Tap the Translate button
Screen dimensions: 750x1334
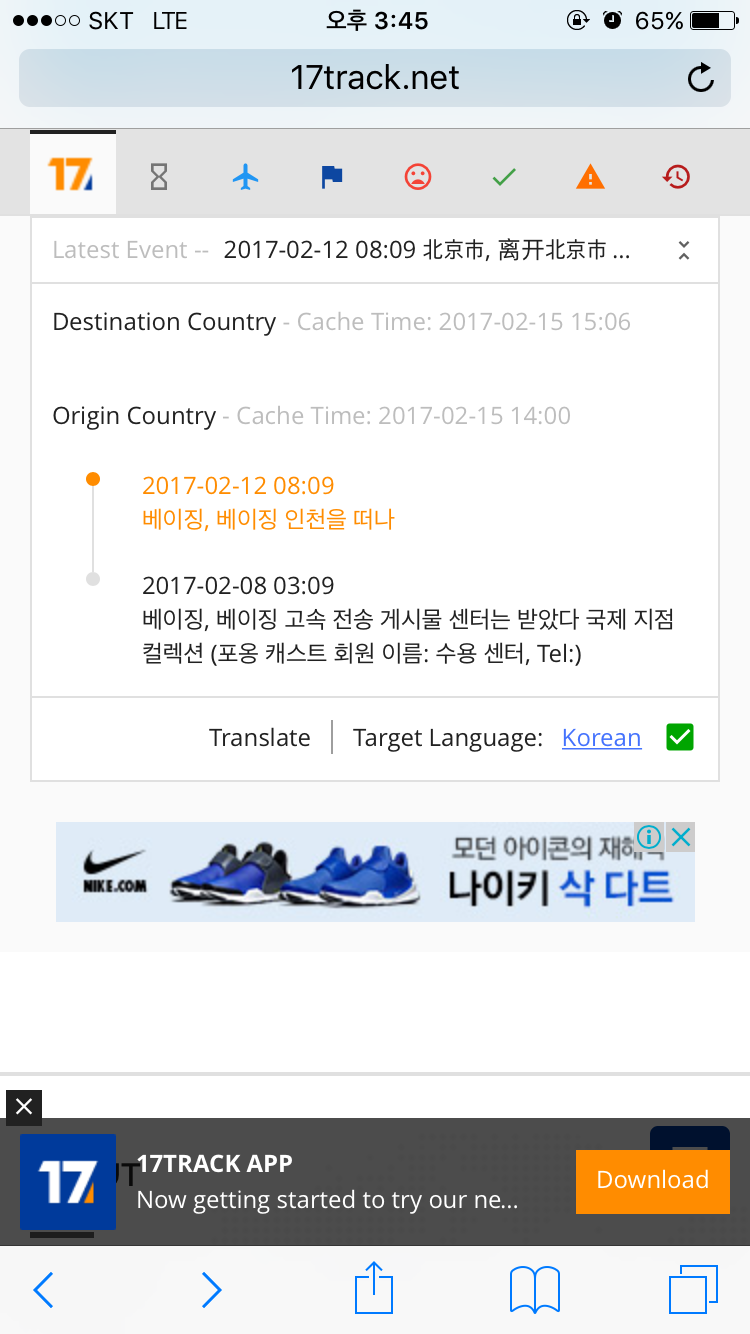[x=260, y=738]
